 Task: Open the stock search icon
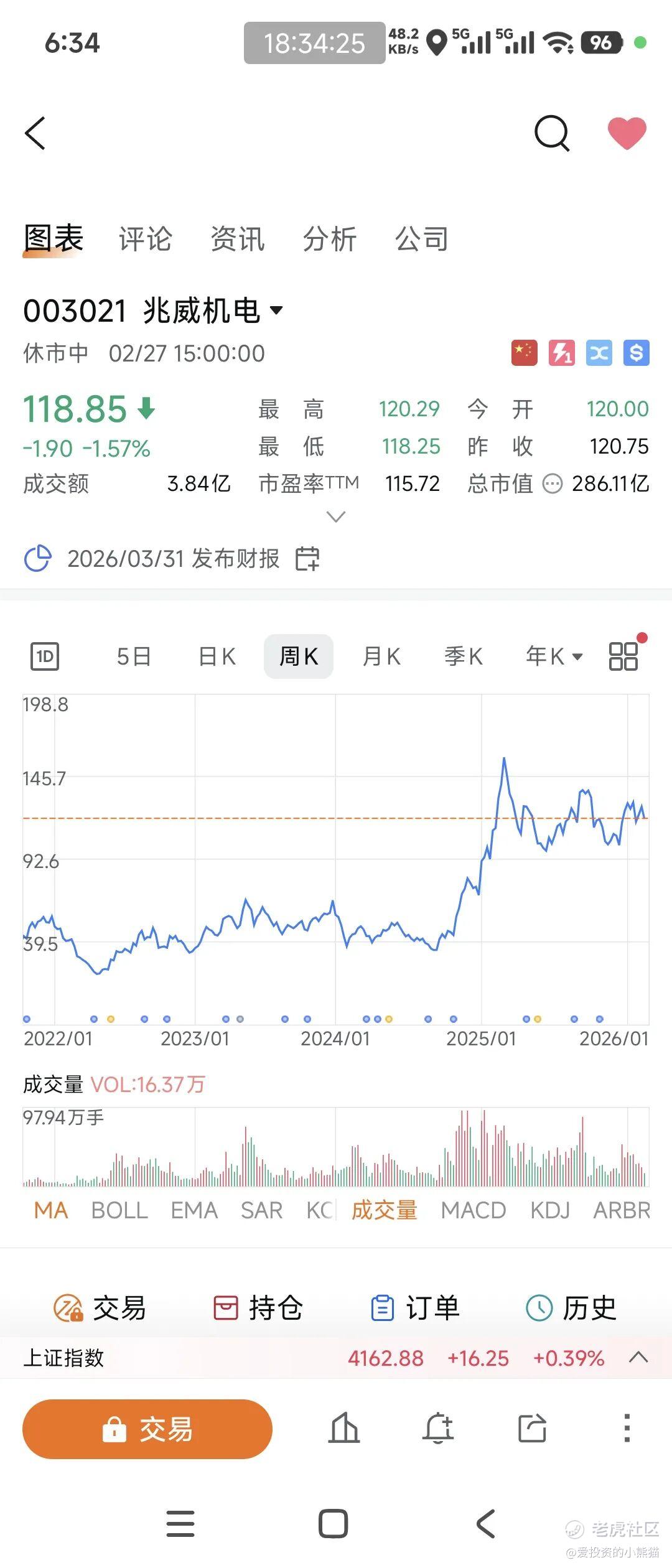552,133
